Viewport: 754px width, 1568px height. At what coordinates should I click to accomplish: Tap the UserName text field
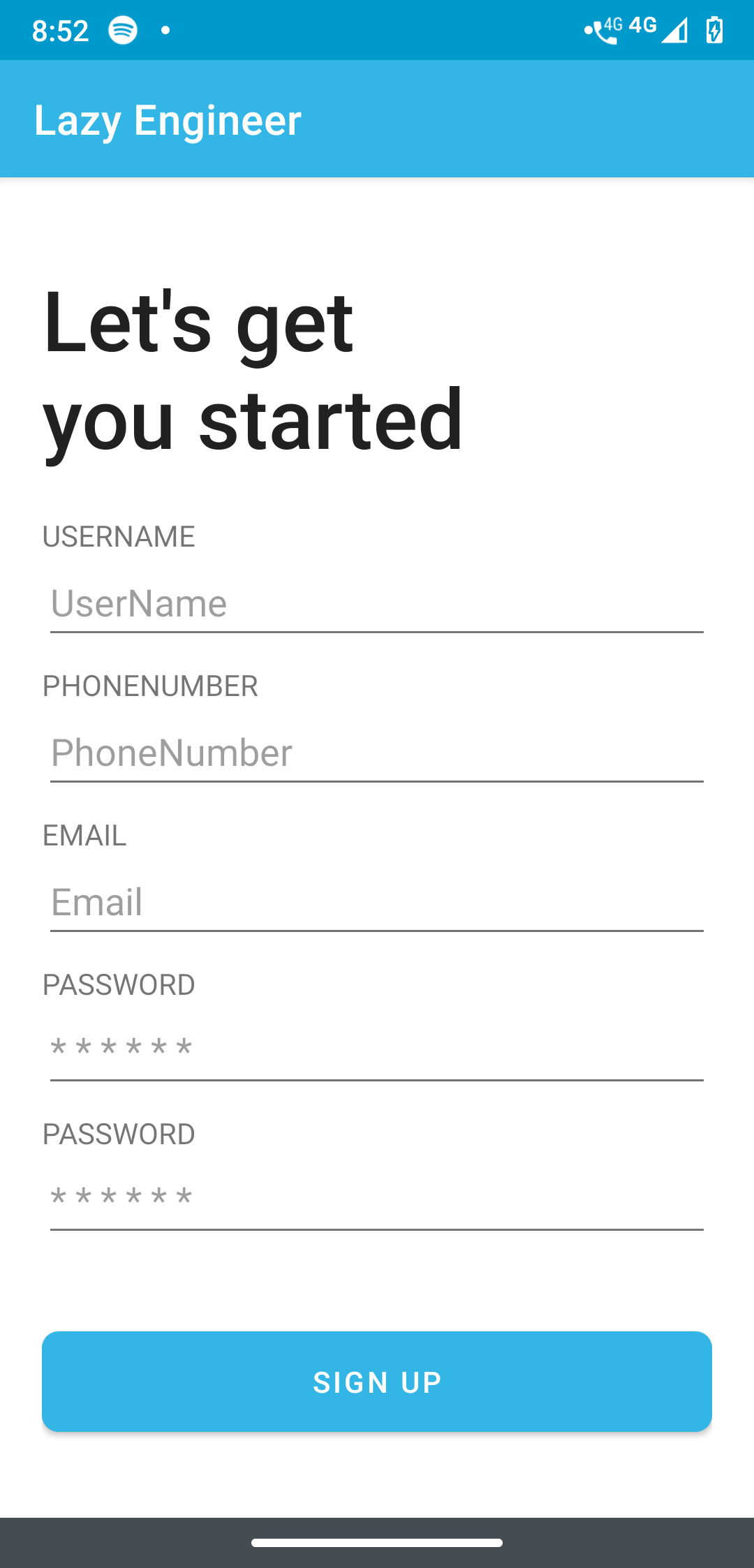pos(377,603)
